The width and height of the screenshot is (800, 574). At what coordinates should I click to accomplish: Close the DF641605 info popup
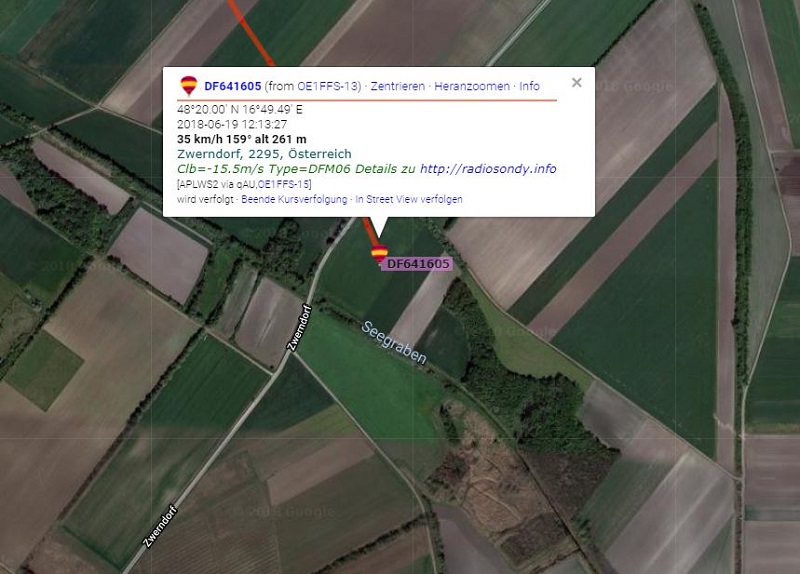(x=576, y=83)
